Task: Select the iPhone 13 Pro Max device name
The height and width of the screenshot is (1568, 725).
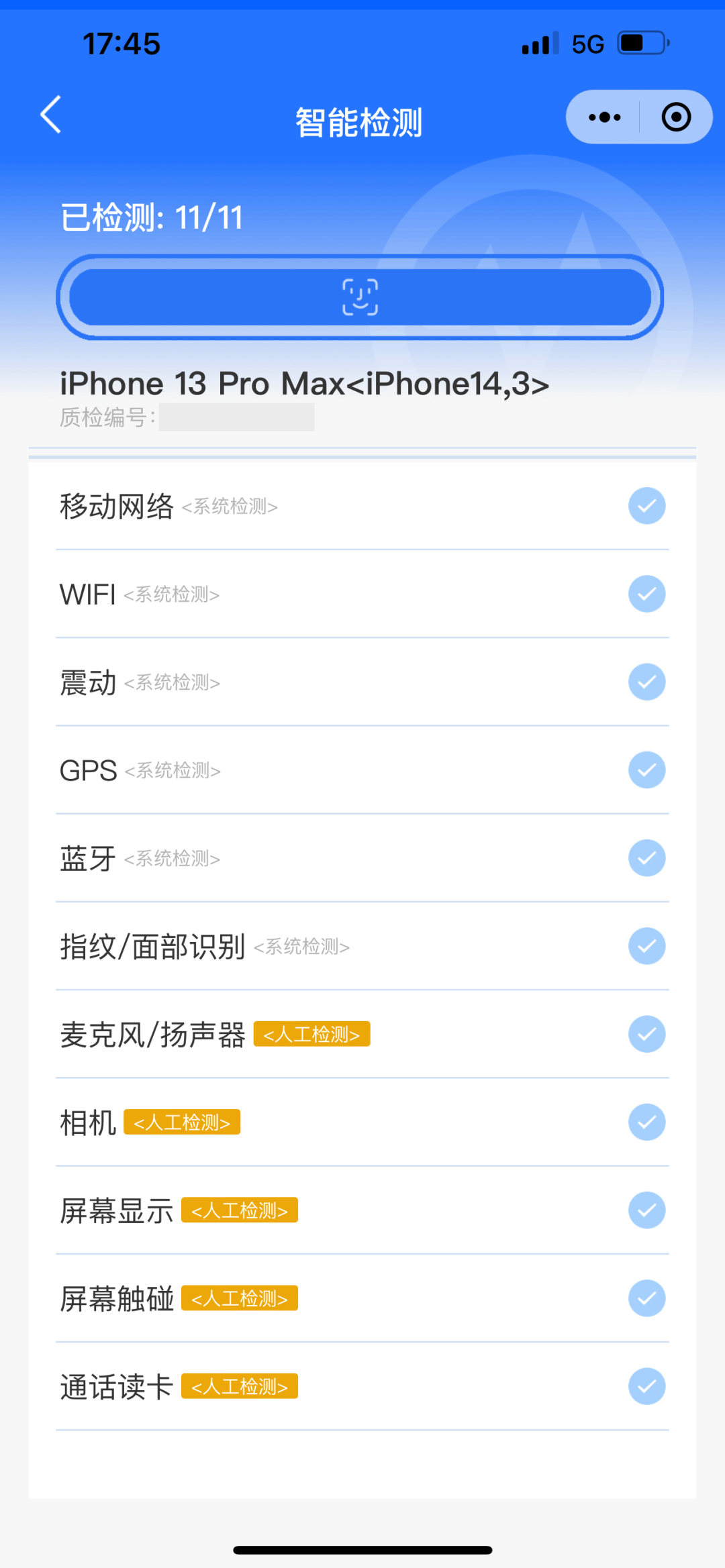Action: [x=303, y=382]
